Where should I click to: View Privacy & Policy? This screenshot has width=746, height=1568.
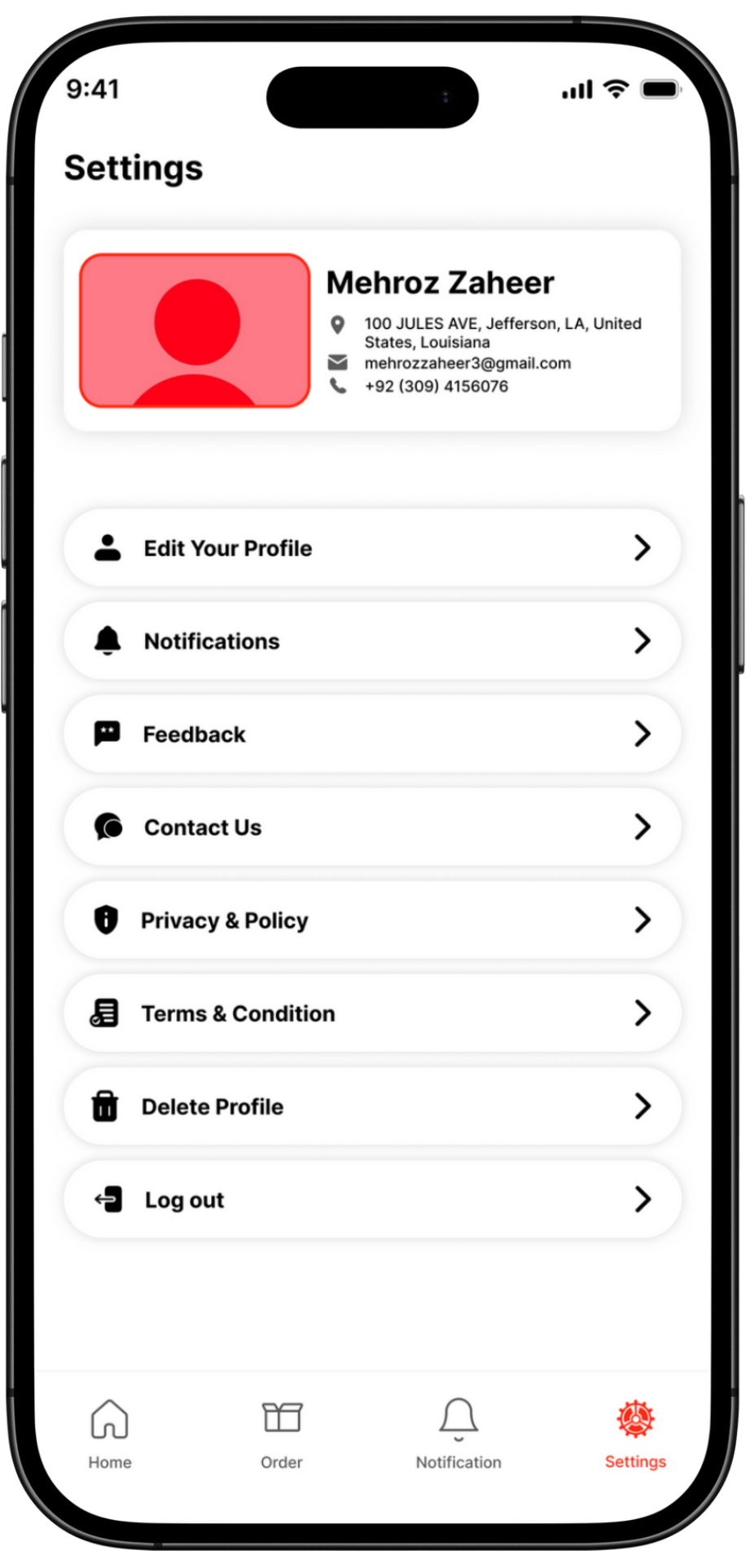pos(371,920)
